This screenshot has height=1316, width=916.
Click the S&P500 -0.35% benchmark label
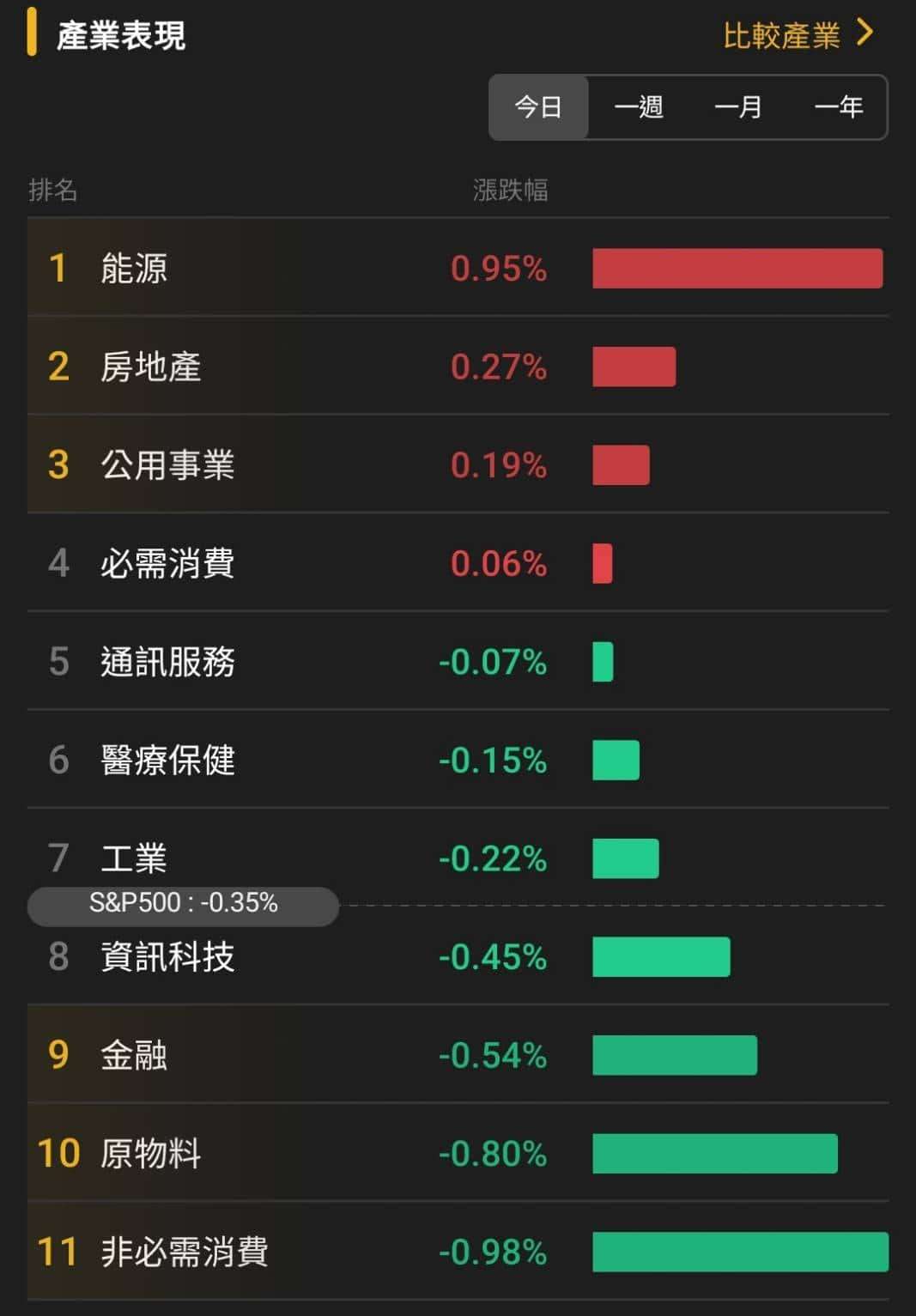[x=185, y=902]
